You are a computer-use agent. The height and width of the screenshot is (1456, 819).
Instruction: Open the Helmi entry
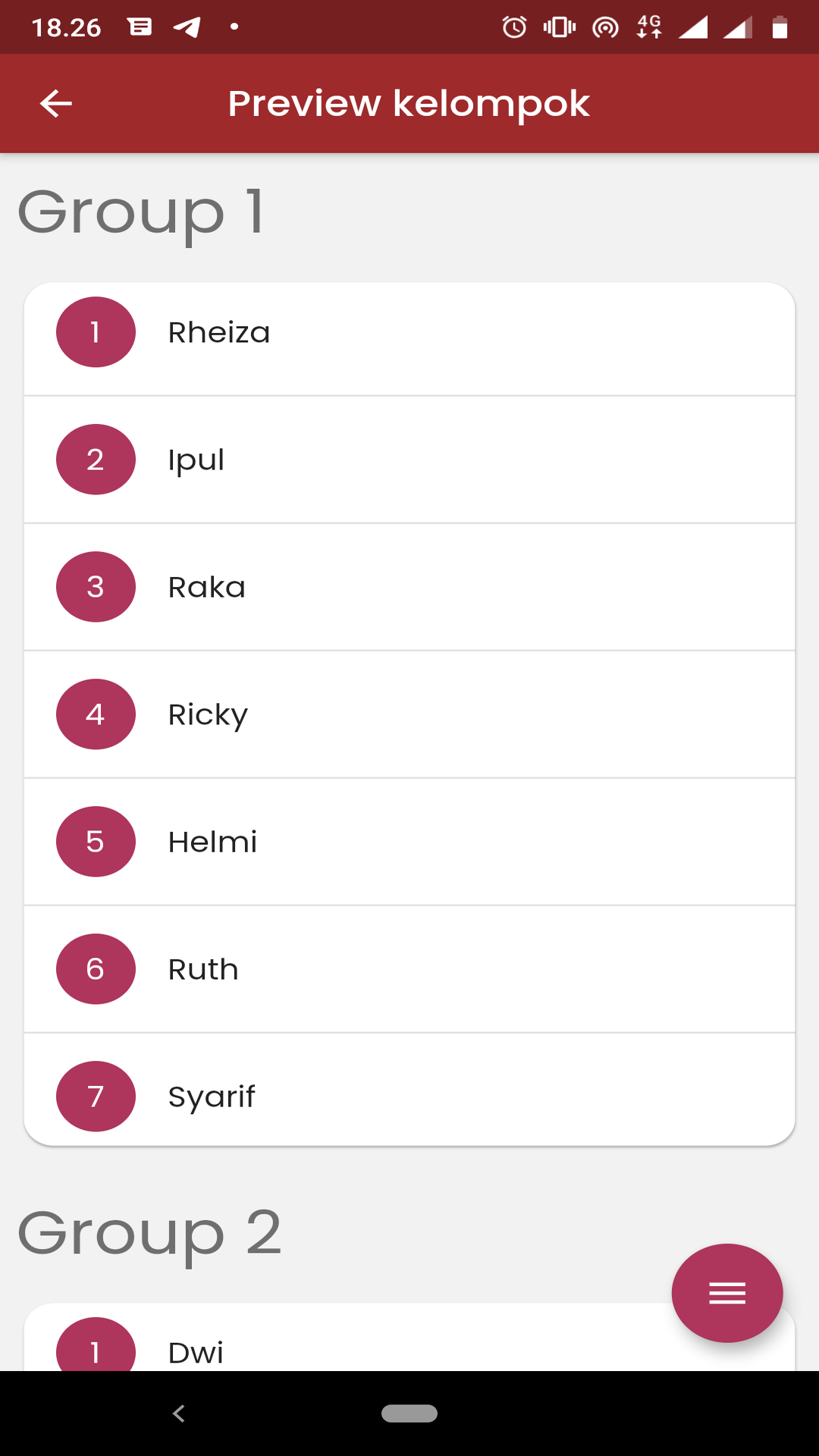(x=409, y=842)
